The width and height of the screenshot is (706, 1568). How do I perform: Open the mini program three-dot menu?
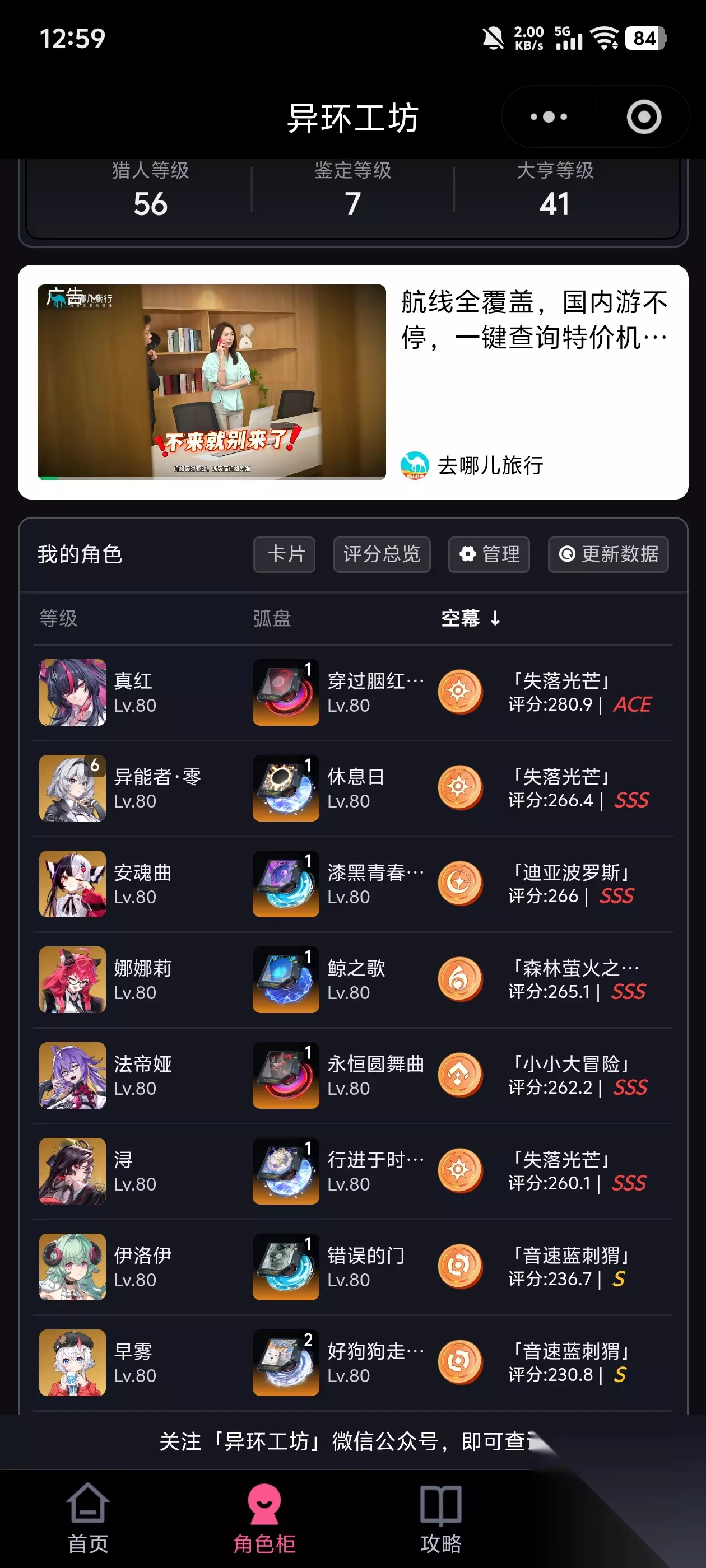click(x=548, y=116)
